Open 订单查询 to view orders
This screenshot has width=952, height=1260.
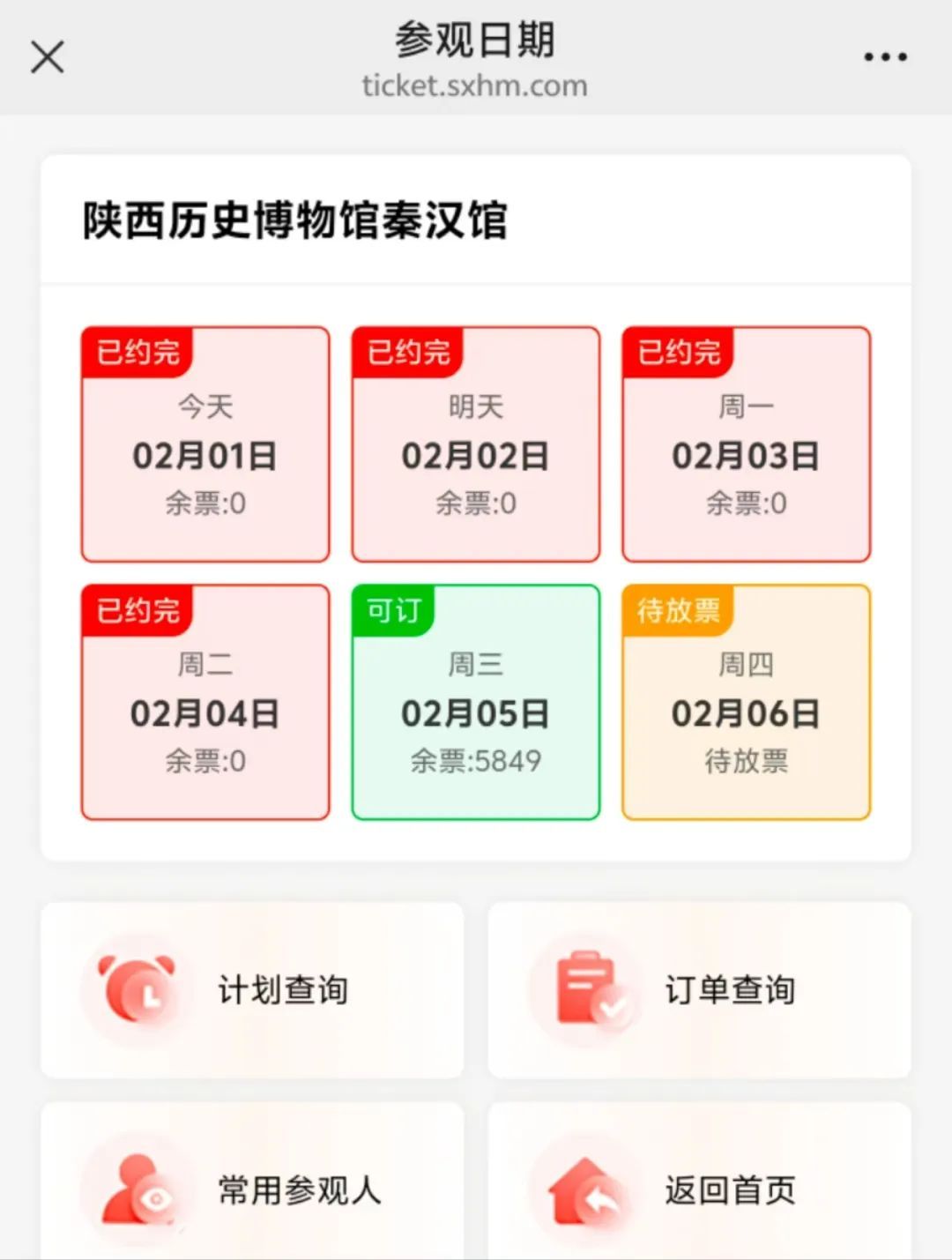tap(699, 990)
